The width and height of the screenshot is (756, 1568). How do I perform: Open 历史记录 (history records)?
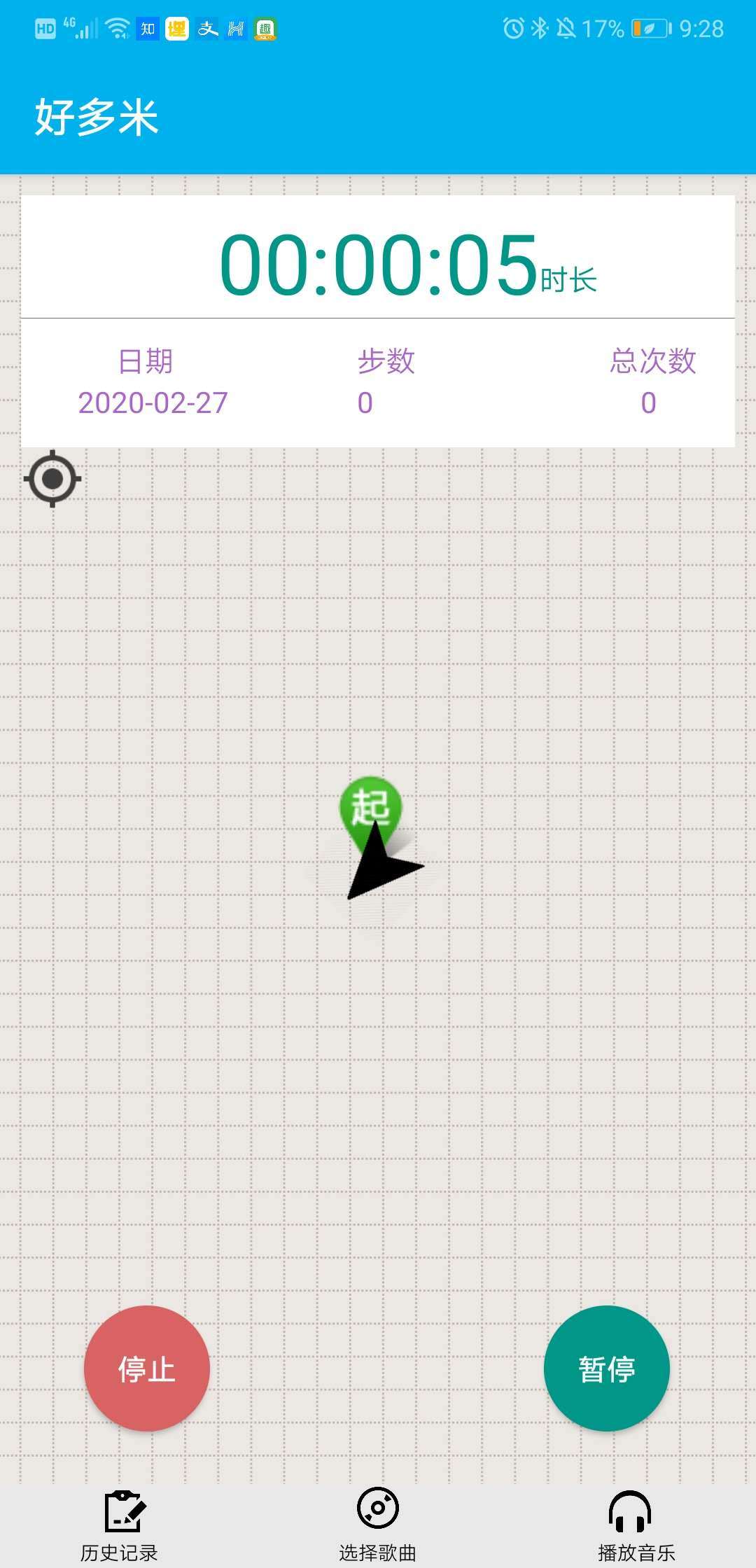click(119, 1525)
